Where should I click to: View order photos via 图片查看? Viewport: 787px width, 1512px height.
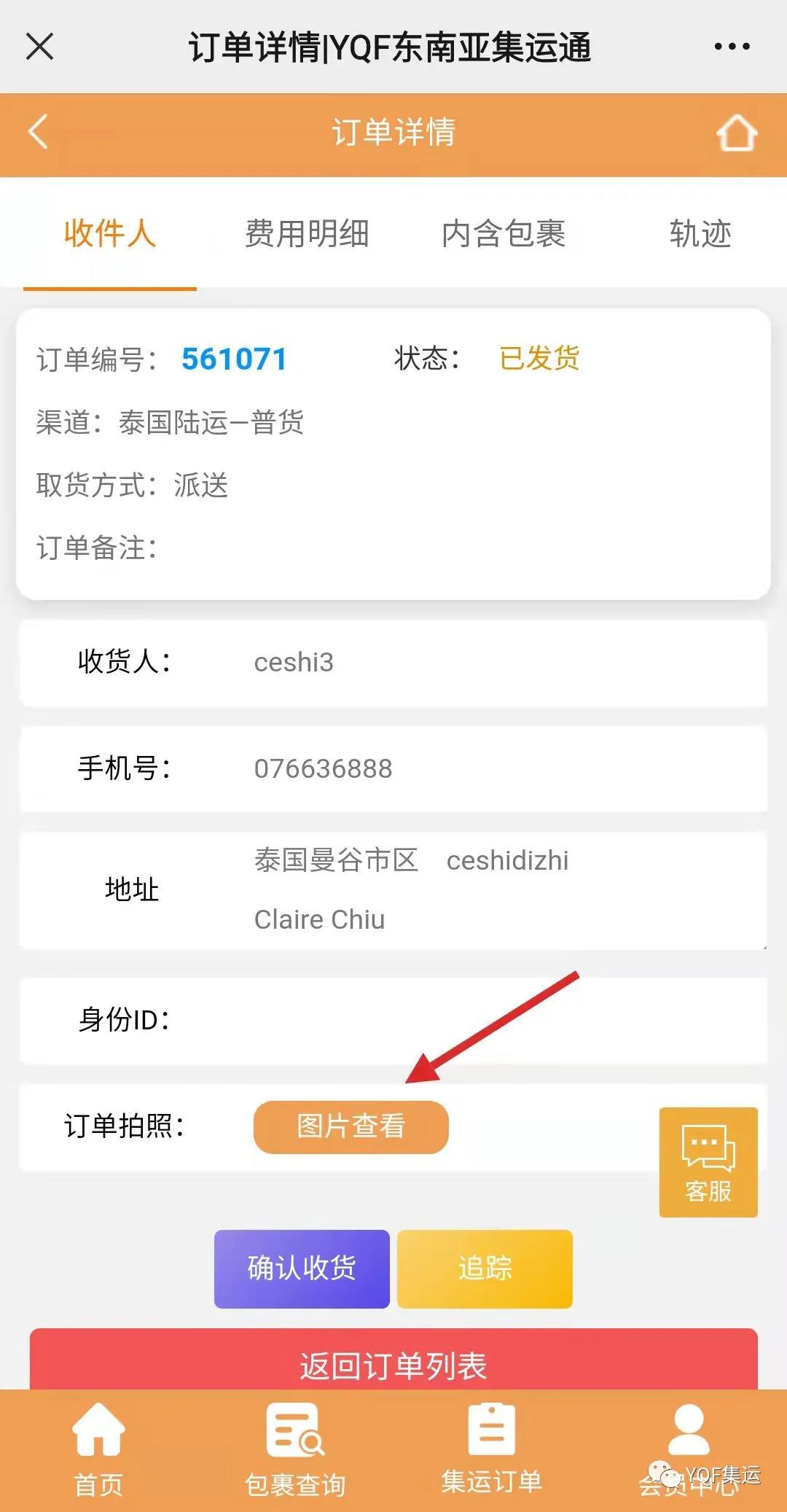[351, 1126]
